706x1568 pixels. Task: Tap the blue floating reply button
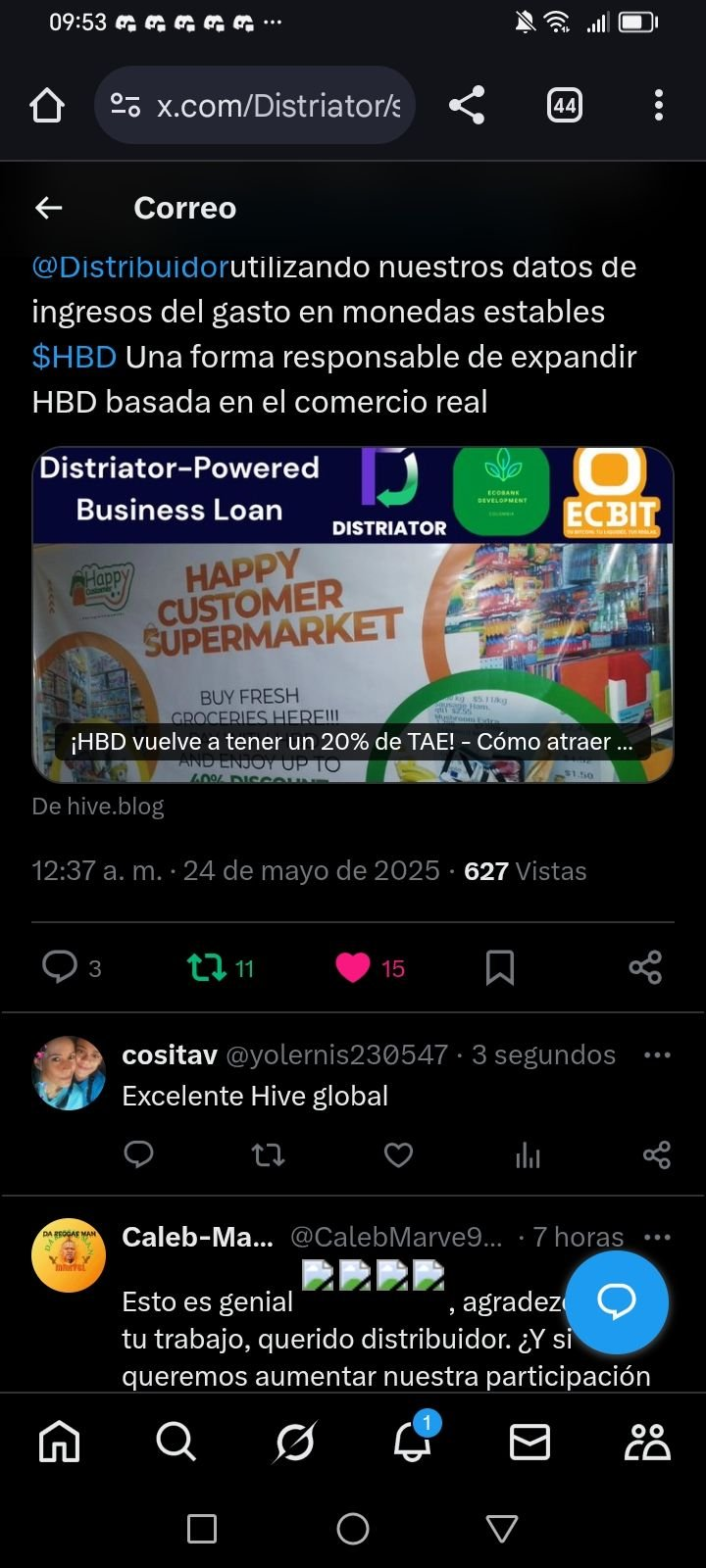click(617, 1301)
